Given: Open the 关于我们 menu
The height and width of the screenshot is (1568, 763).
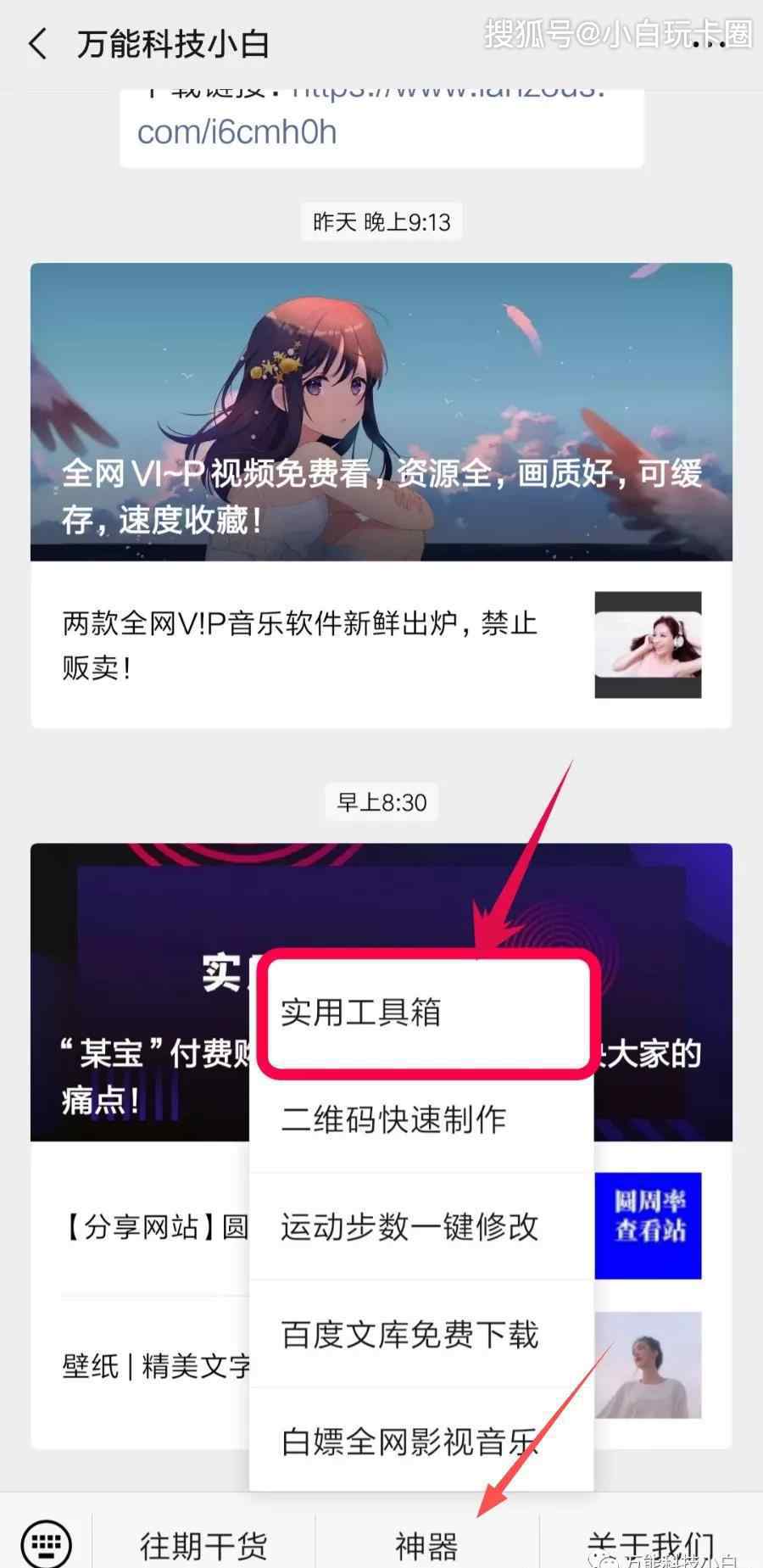Looking at the screenshot, I should coord(651,1545).
